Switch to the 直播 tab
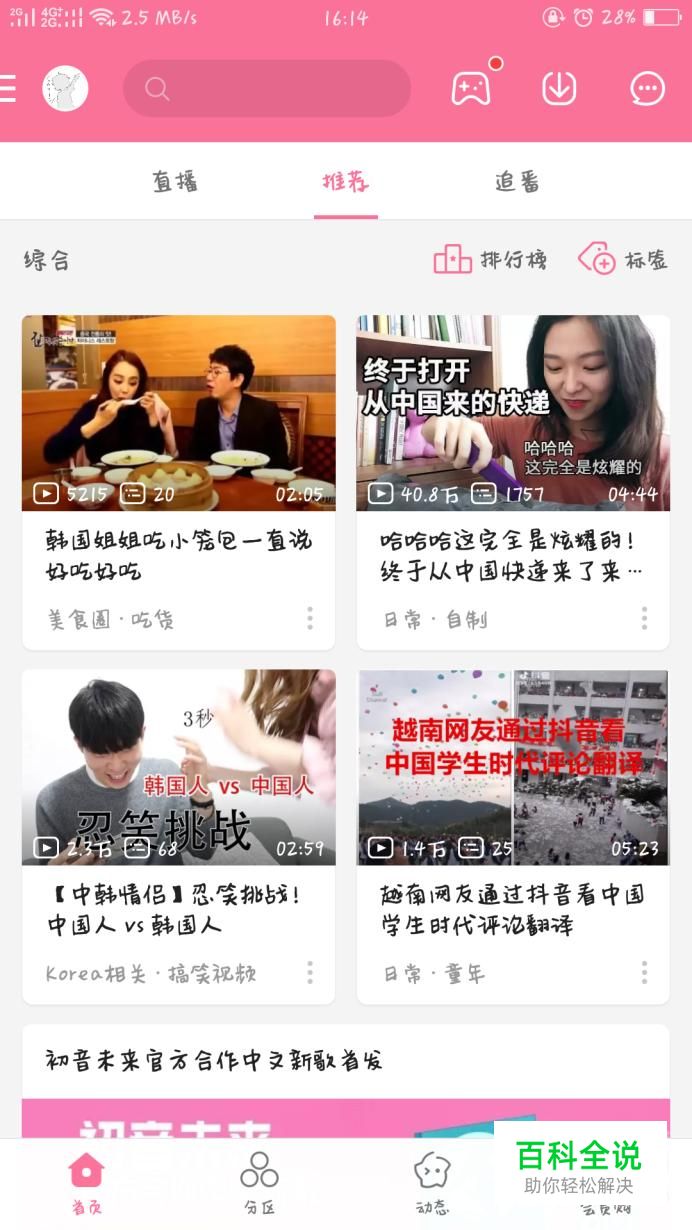The width and height of the screenshot is (692, 1230). click(x=175, y=182)
